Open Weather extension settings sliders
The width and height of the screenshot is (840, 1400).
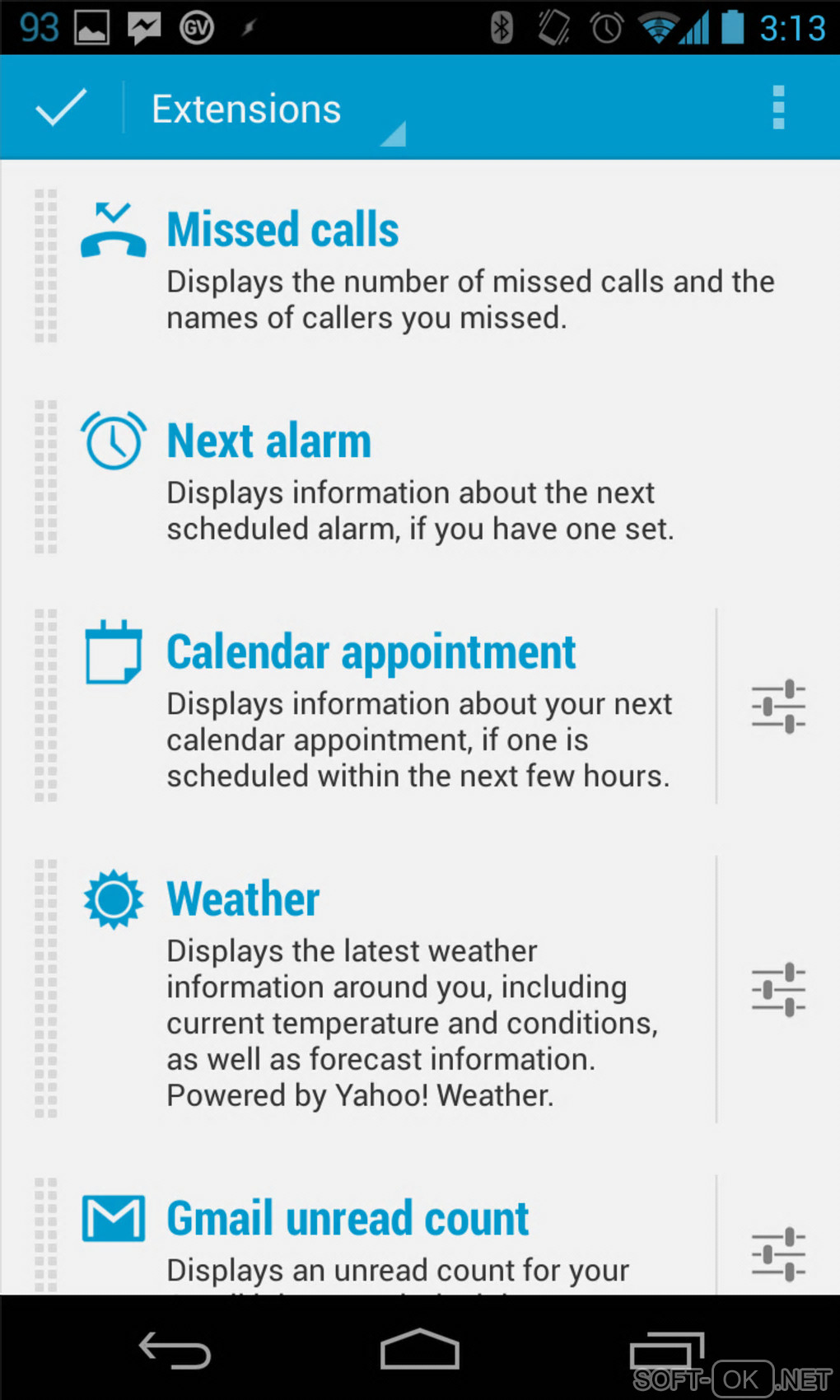(x=778, y=990)
